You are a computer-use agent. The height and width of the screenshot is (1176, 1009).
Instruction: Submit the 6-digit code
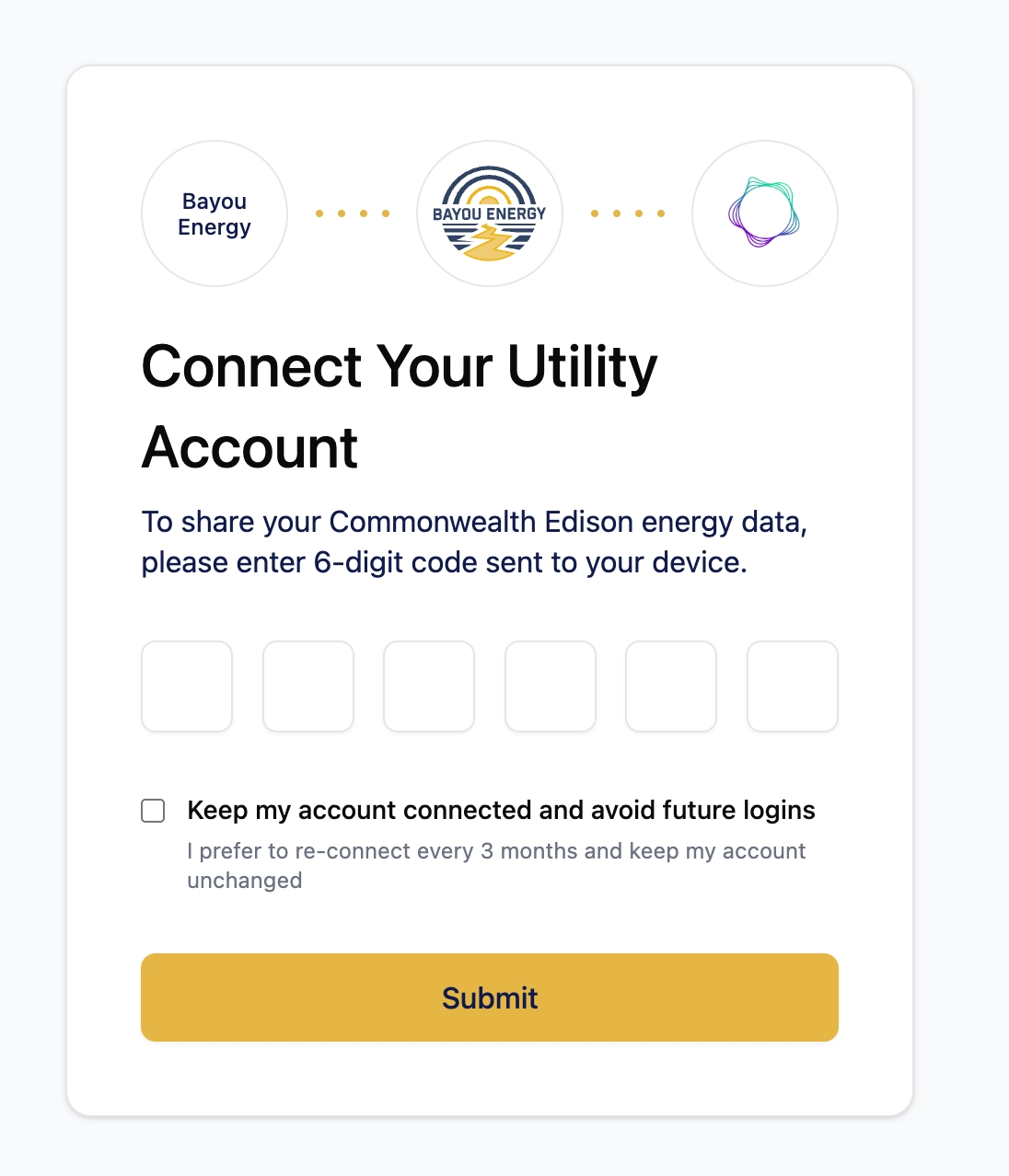coord(490,997)
